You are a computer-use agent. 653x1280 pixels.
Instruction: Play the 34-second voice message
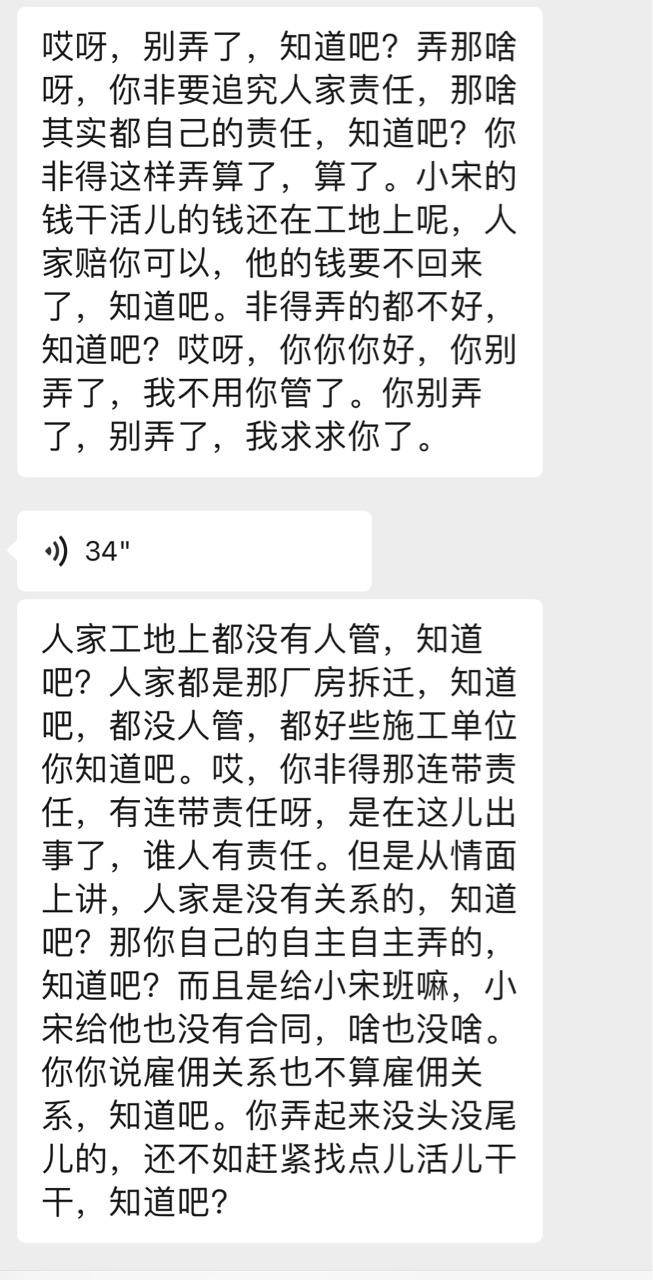click(193, 551)
